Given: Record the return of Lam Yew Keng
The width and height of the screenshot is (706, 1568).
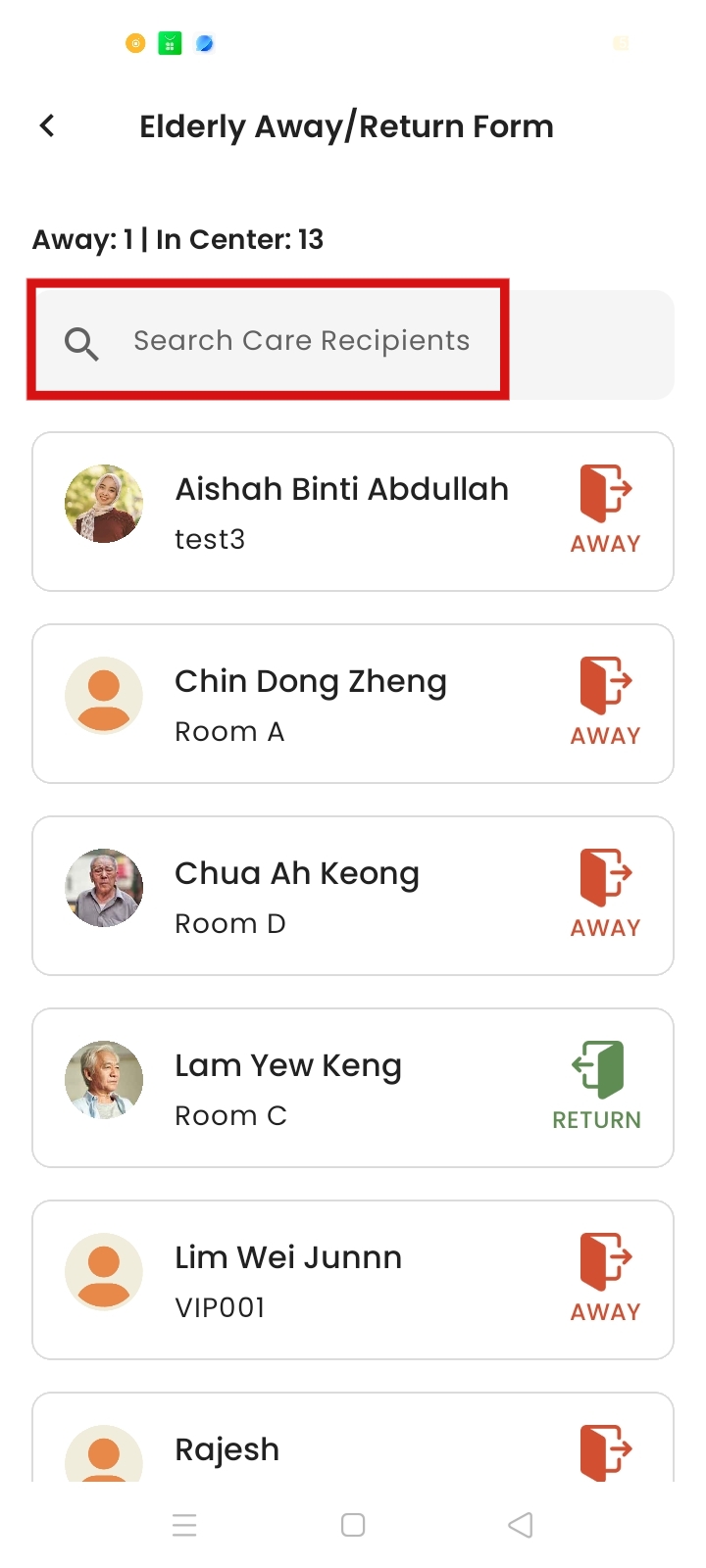Looking at the screenshot, I should click(x=596, y=1085).
